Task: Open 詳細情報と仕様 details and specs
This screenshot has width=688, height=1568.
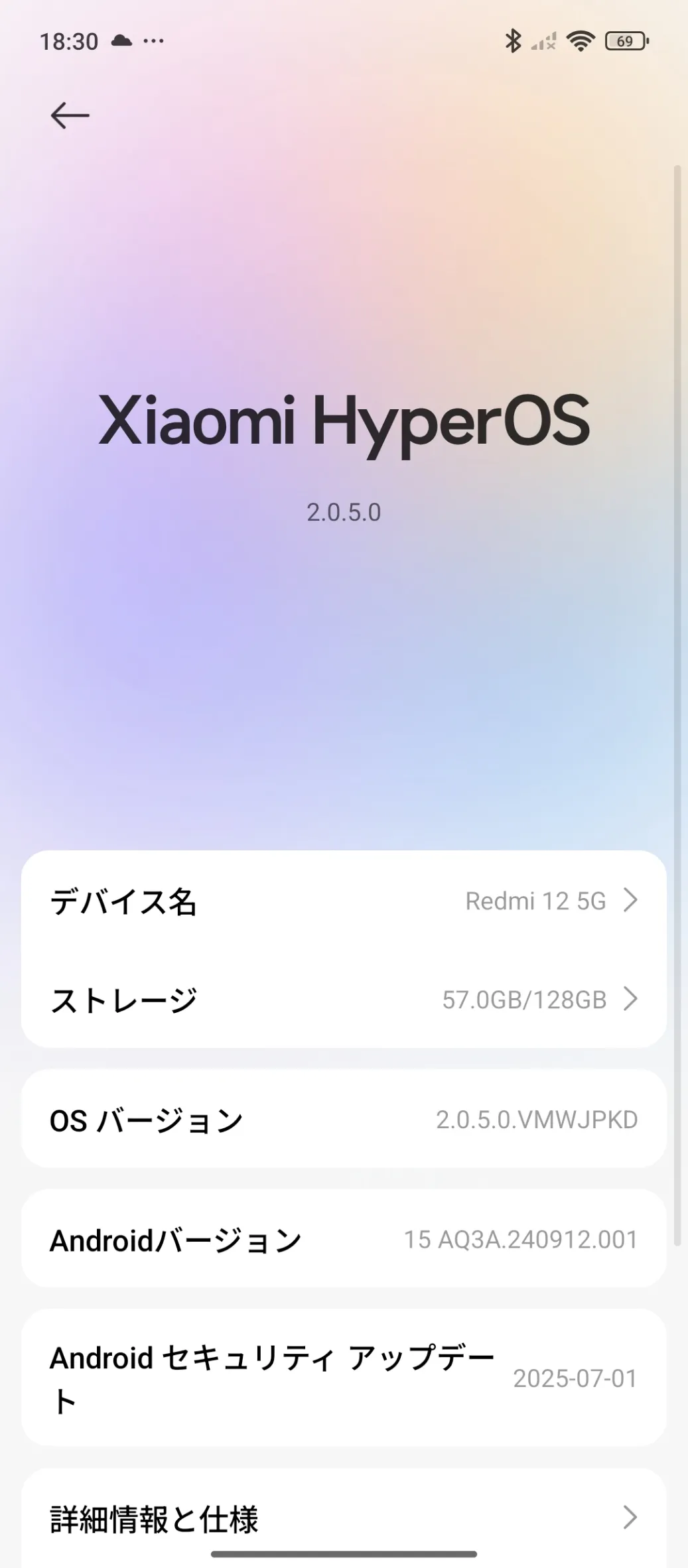Action: click(344, 1518)
